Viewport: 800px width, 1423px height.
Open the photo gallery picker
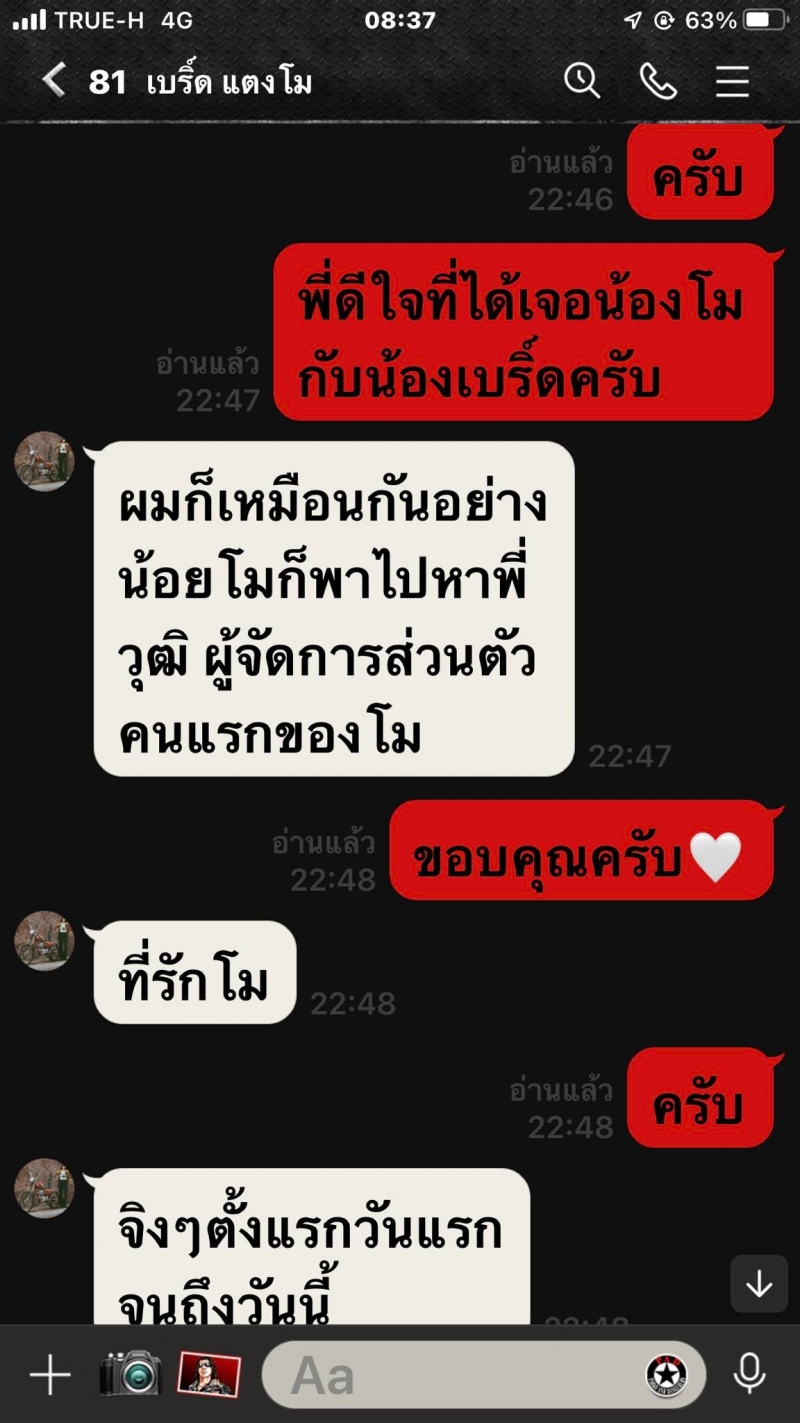[209, 1374]
